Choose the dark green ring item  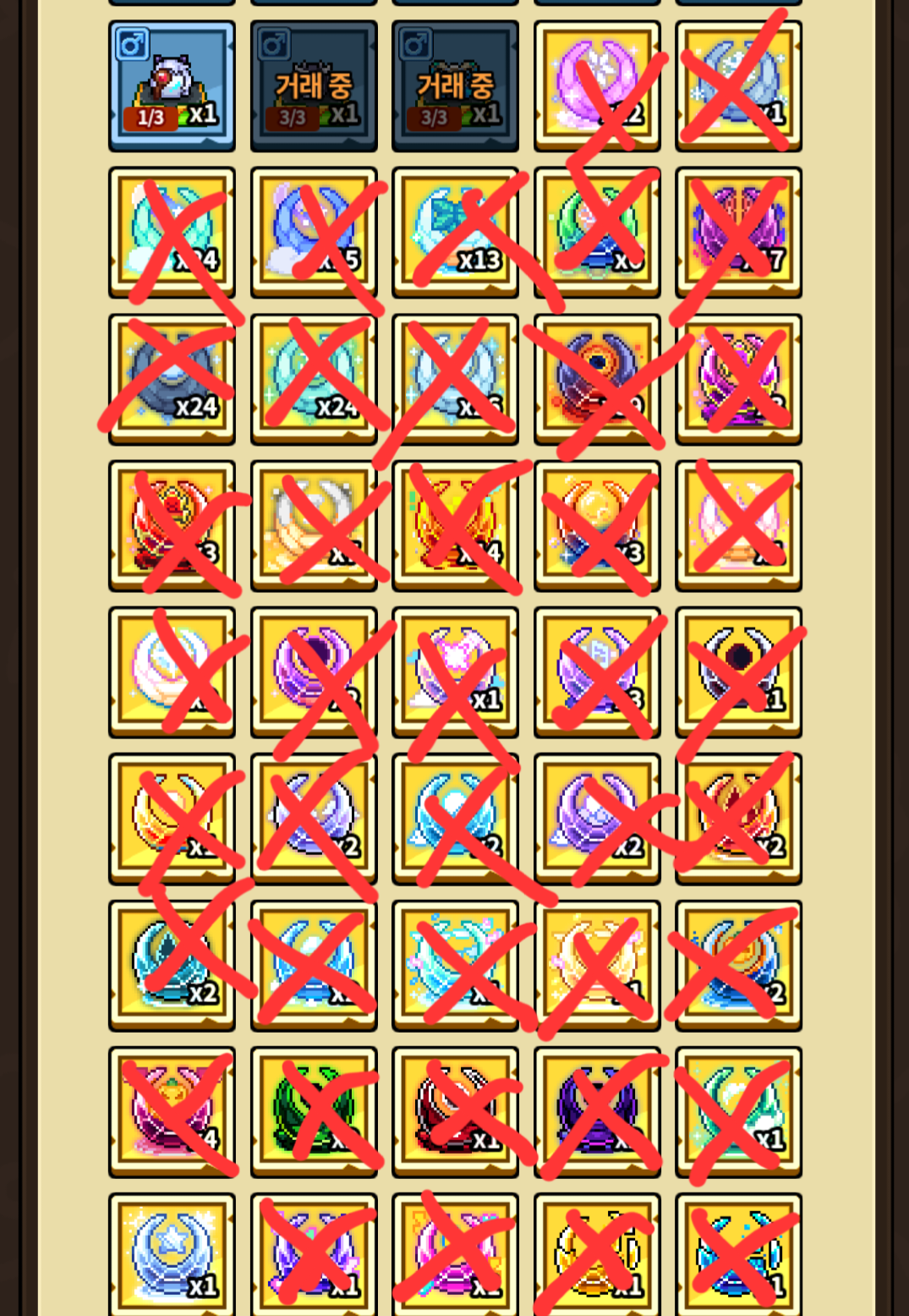pyautogui.click(x=314, y=1111)
